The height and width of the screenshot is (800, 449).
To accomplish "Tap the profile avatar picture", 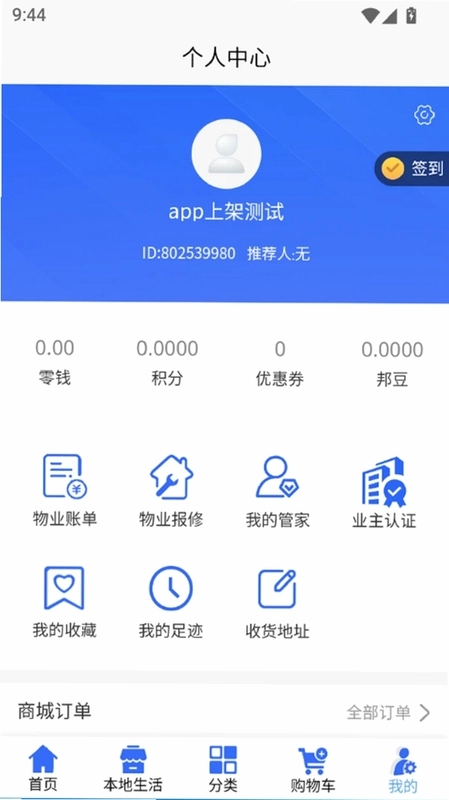I will pos(227,154).
